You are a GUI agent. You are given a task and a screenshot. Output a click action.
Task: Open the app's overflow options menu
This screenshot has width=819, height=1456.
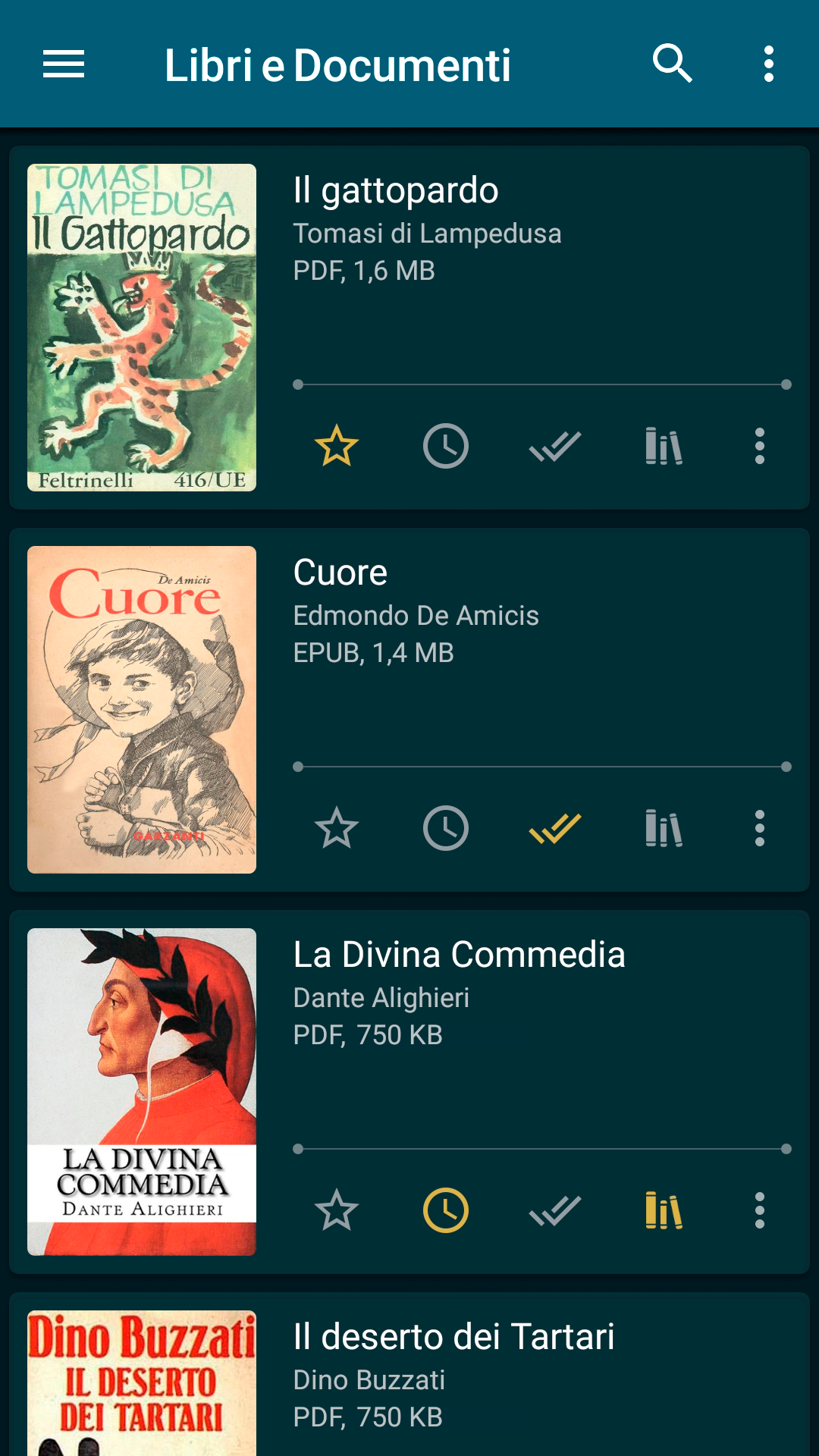click(x=768, y=64)
